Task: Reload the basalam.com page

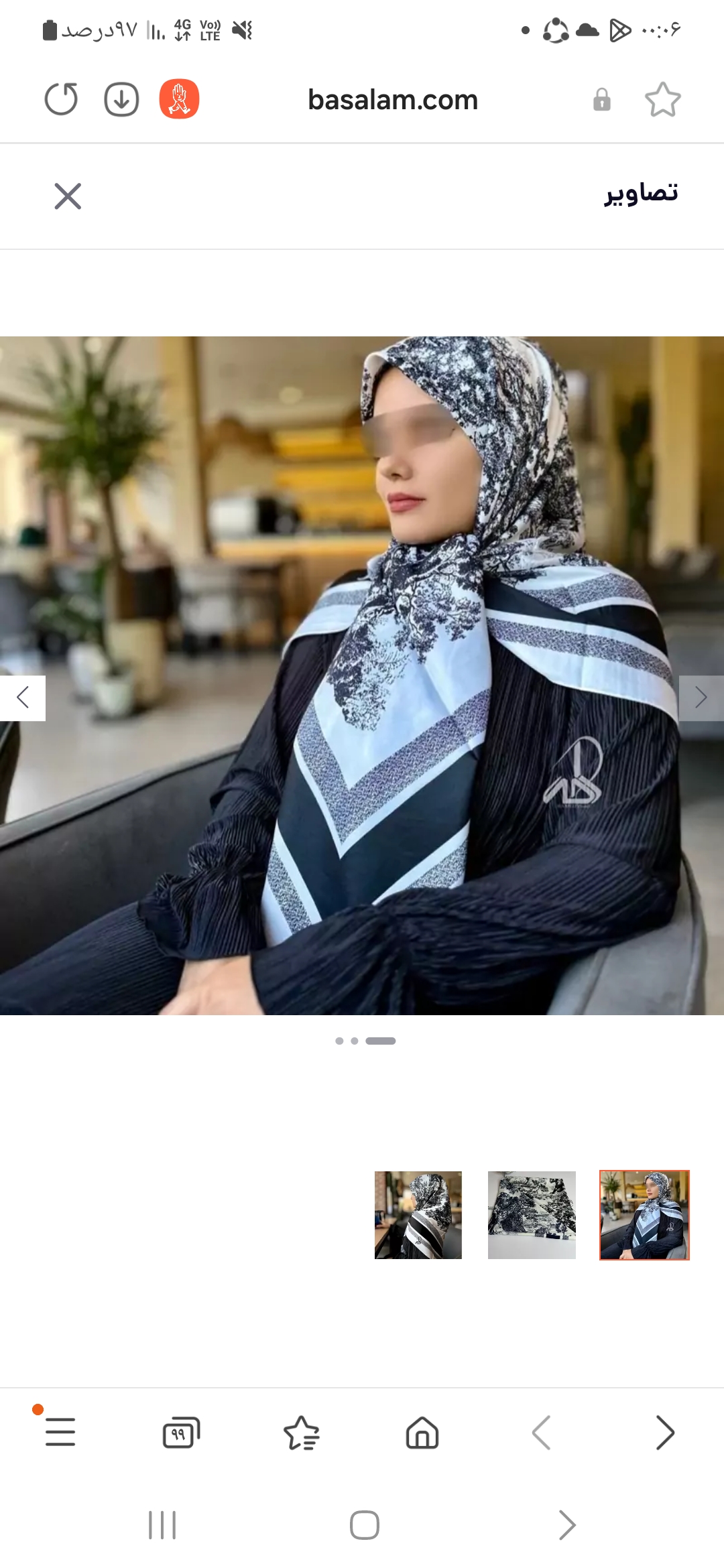Action: (x=61, y=99)
